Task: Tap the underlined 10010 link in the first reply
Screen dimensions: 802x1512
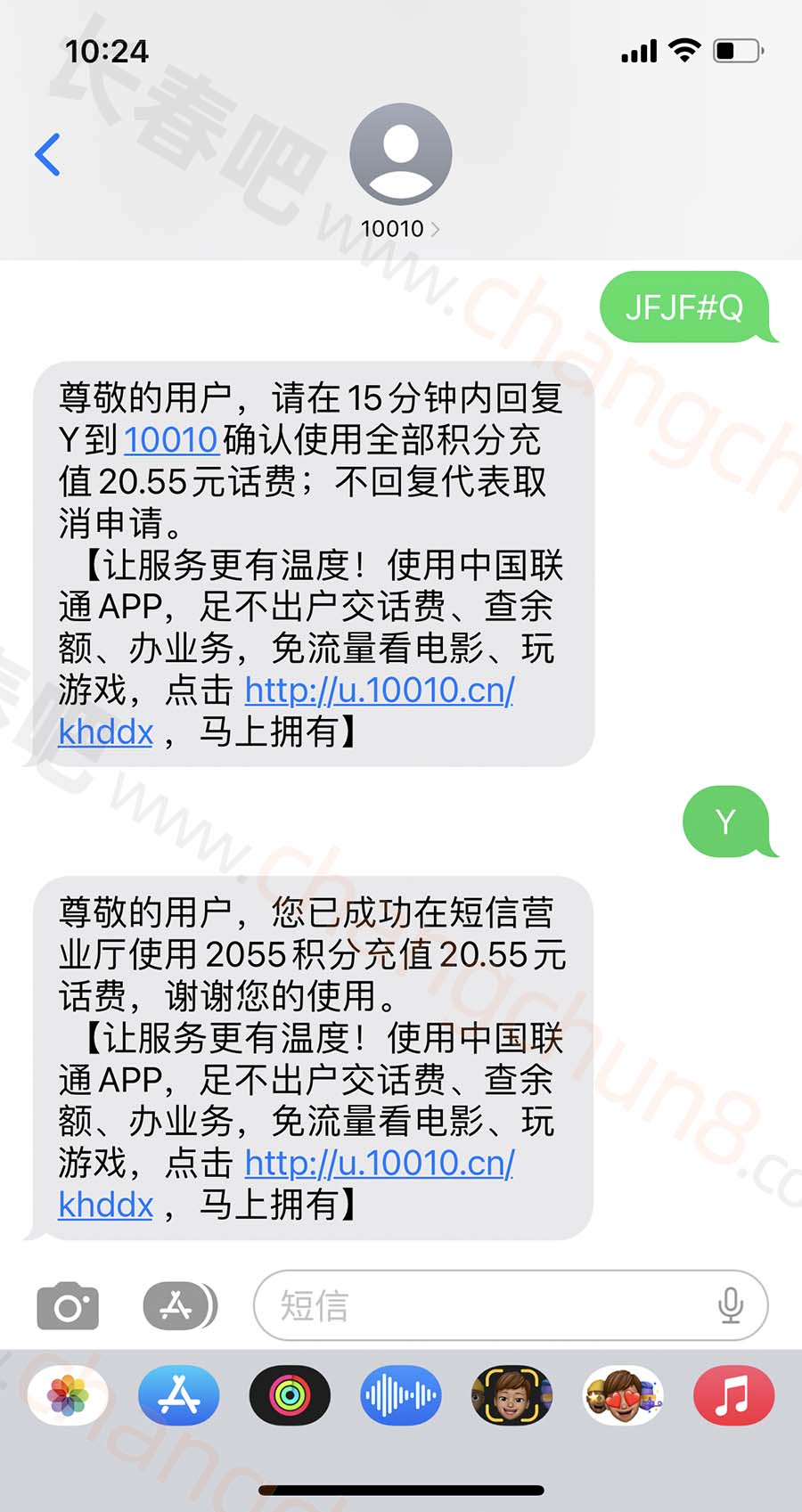Action: tap(172, 440)
